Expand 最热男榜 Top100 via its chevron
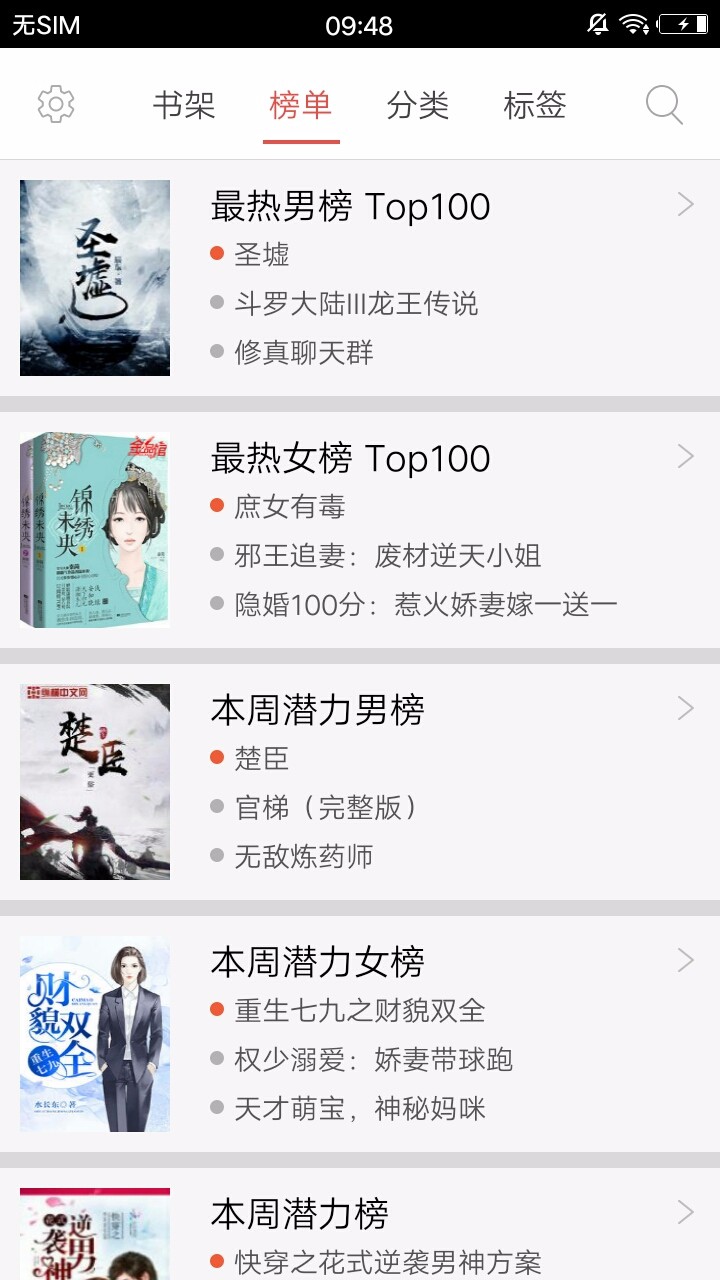 click(x=684, y=203)
